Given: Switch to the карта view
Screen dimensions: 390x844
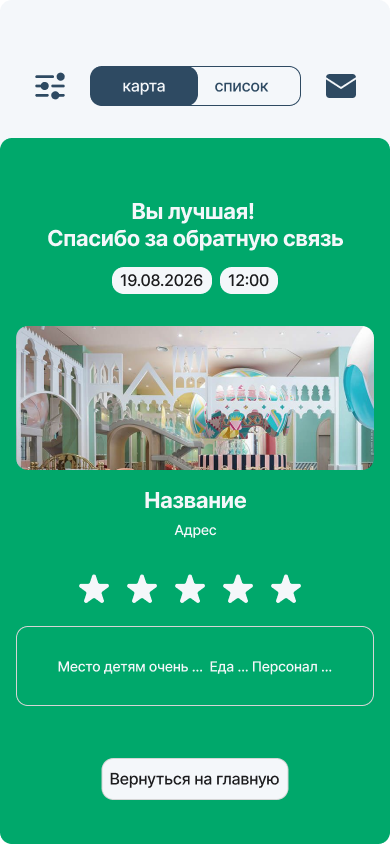Looking at the screenshot, I should point(144,86).
